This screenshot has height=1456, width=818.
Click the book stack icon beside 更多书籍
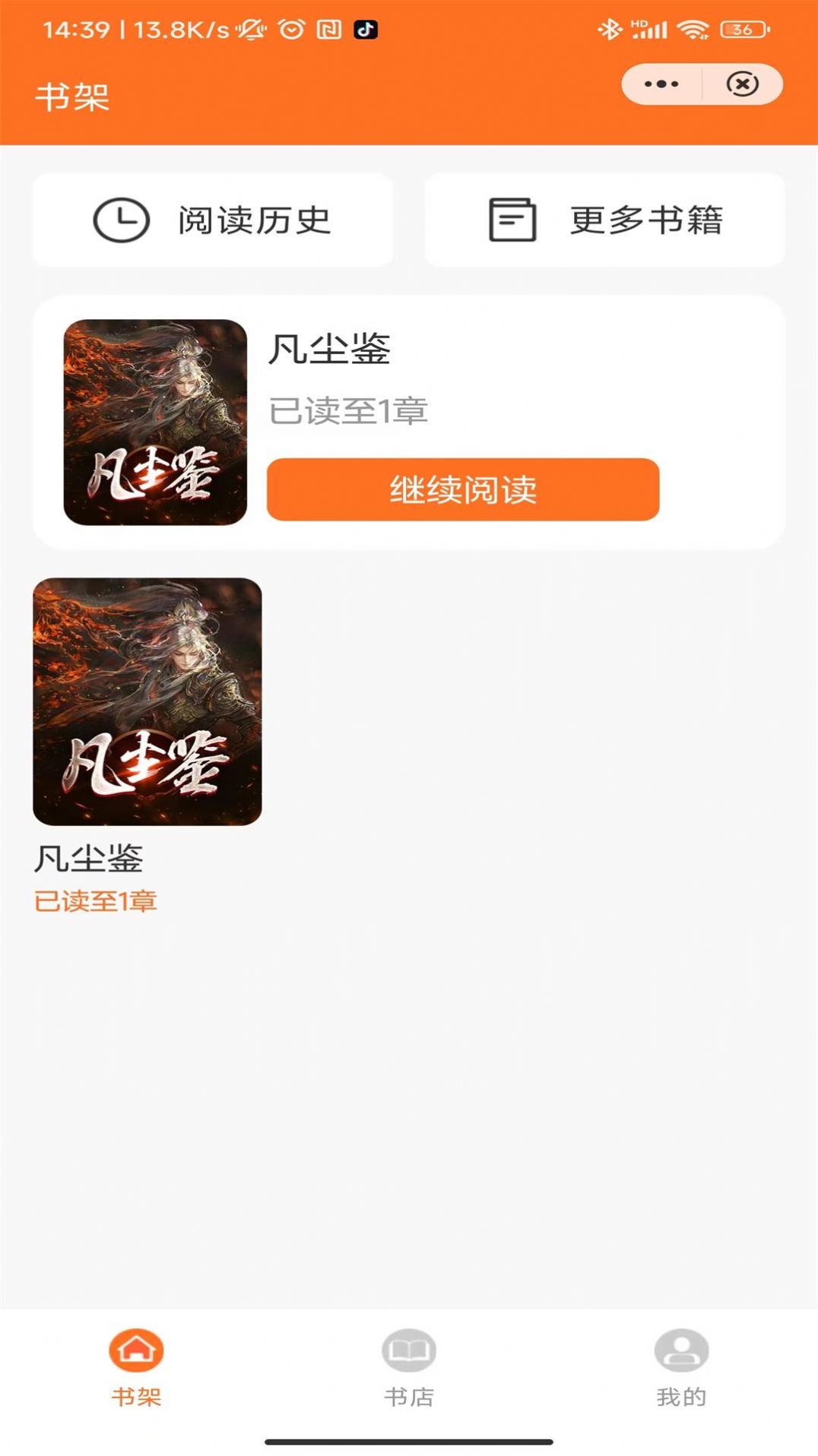pyautogui.click(x=512, y=220)
